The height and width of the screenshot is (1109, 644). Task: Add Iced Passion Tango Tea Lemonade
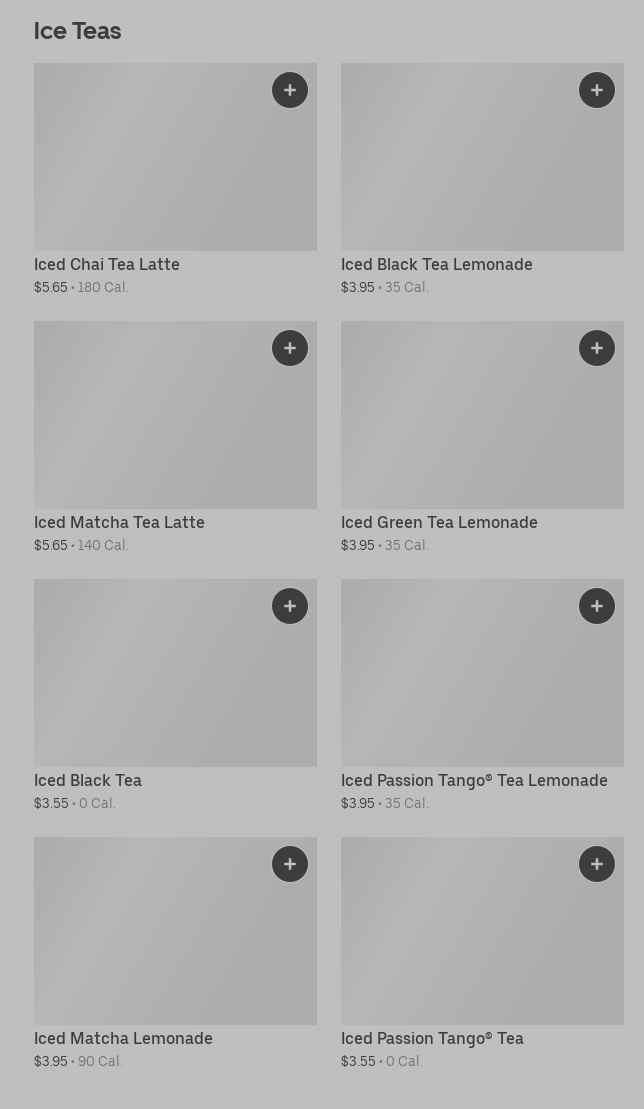[597, 606]
